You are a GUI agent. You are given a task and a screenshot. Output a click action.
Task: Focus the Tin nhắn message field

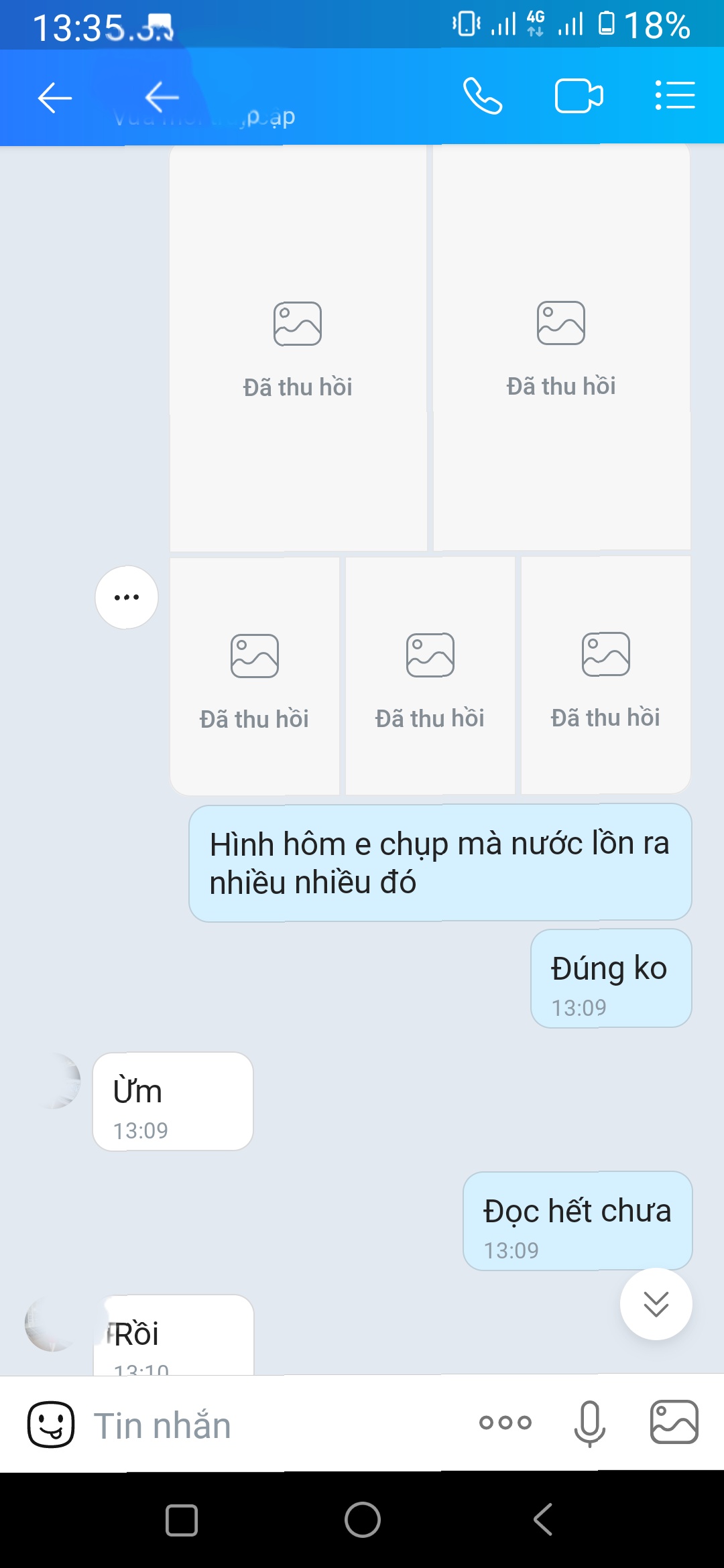pyautogui.click(x=268, y=1425)
